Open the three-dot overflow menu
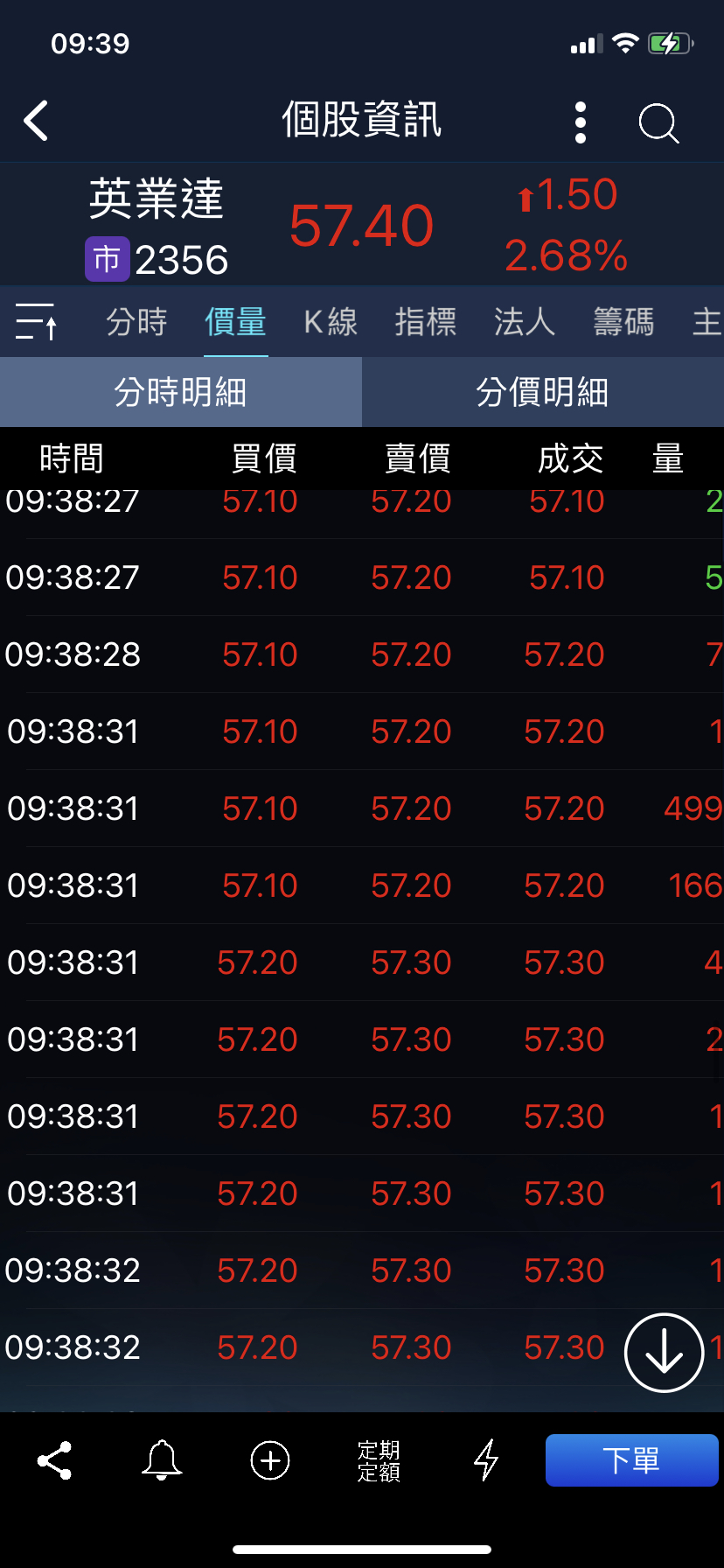Viewport: 724px width, 1568px height. pyautogui.click(x=581, y=122)
